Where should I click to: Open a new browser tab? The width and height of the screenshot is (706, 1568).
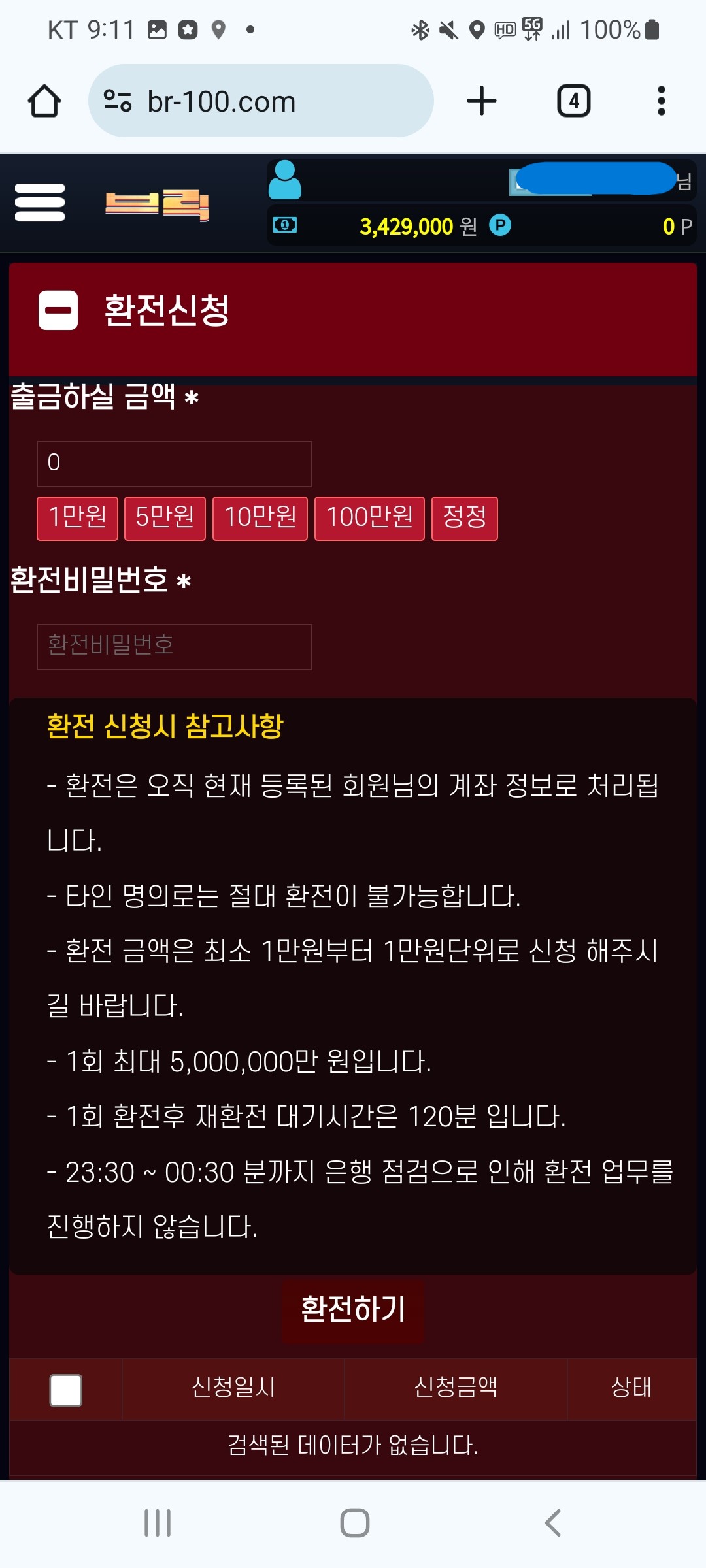(x=482, y=101)
